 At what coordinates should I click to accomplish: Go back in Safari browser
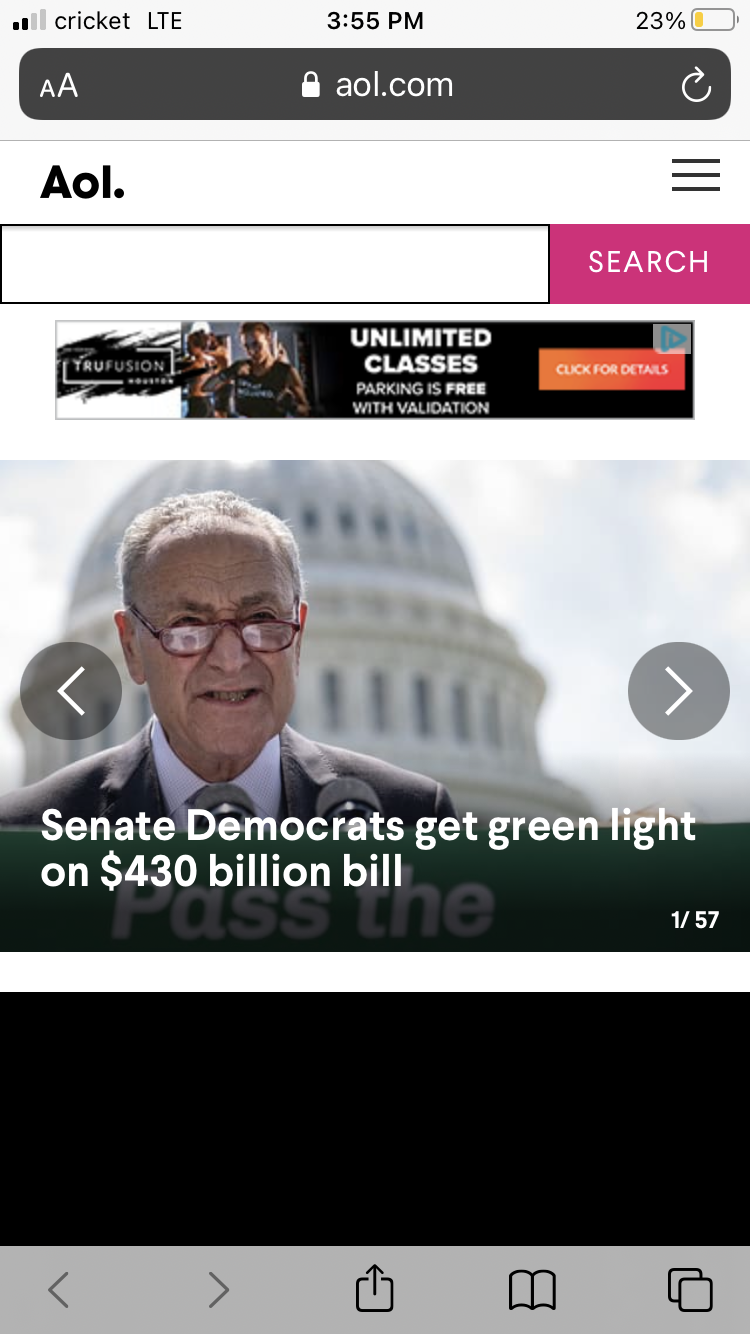coord(59,1290)
